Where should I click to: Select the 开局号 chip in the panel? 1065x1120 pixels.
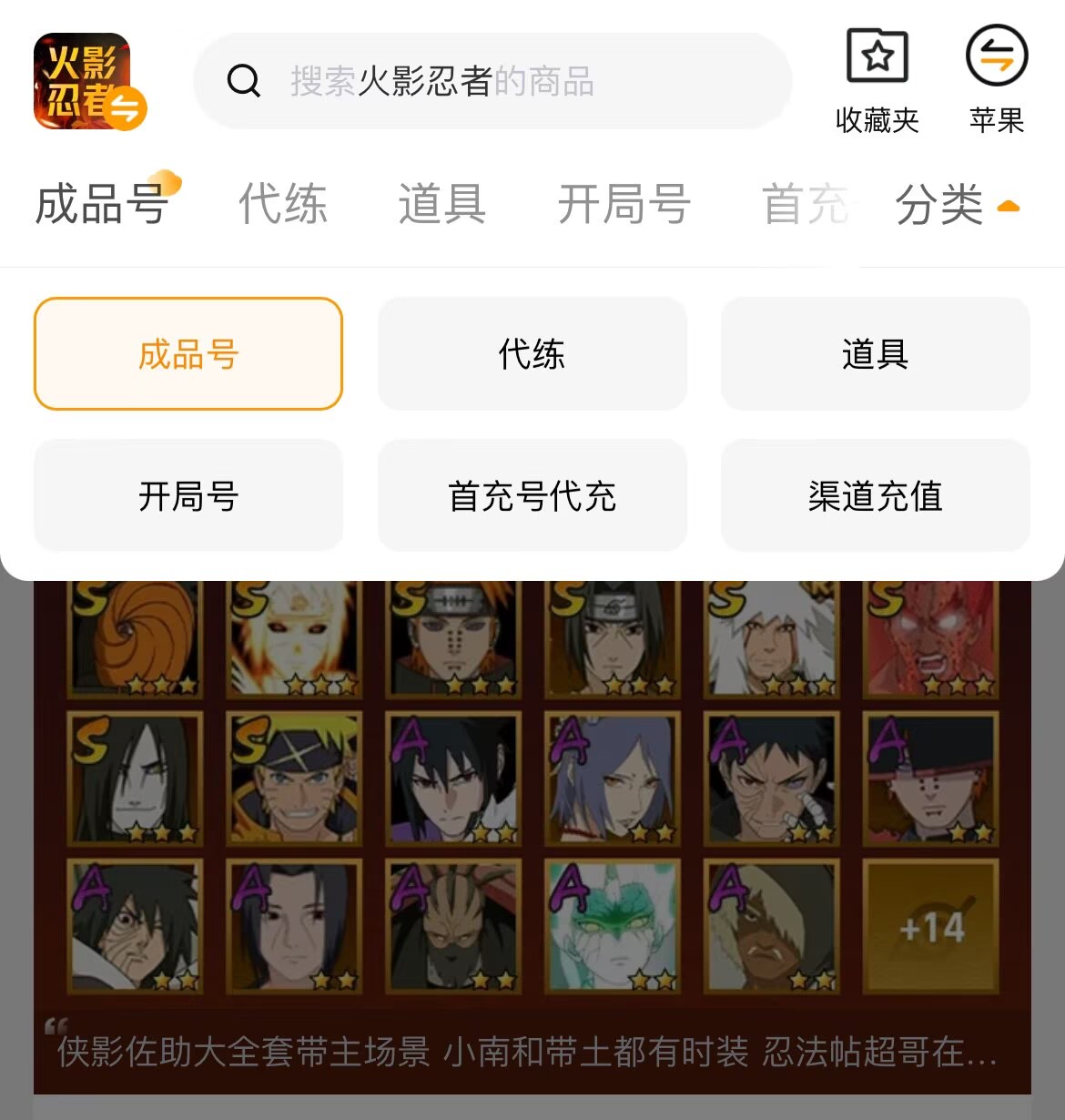coord(188,496)
